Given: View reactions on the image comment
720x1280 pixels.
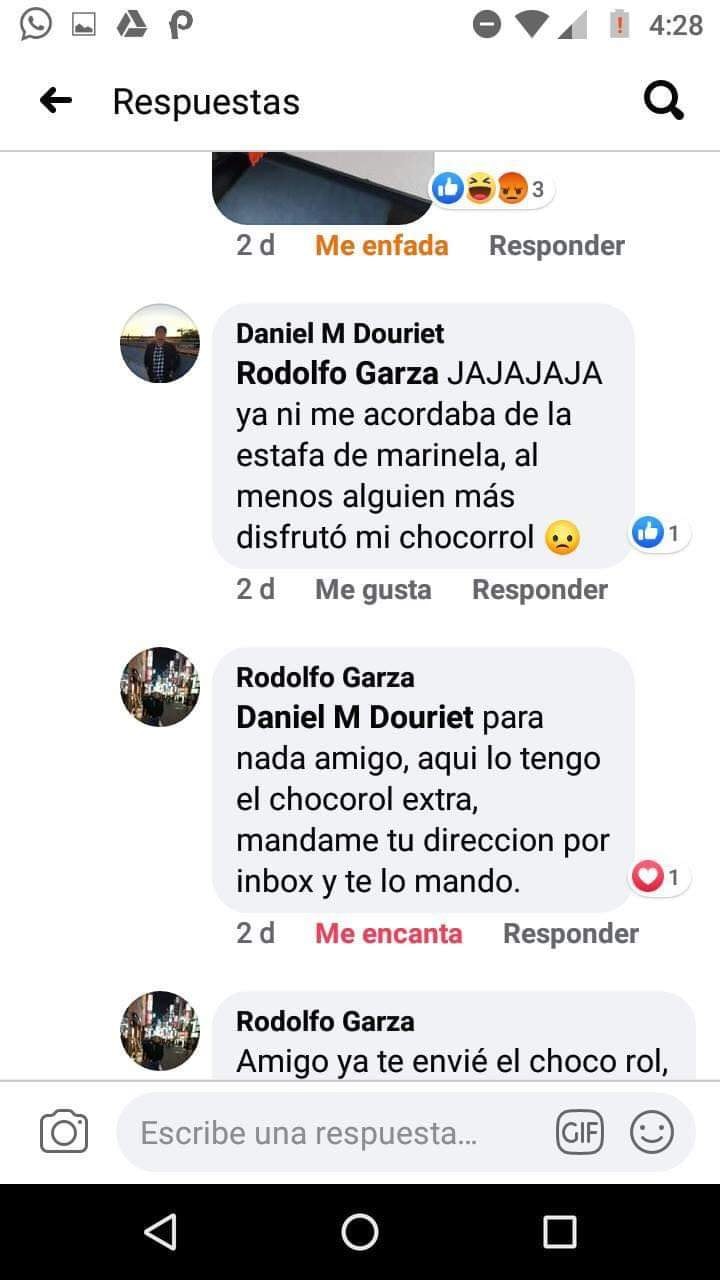Looking at the screenshot, I should pyautogui.click(x=492, y=189).
